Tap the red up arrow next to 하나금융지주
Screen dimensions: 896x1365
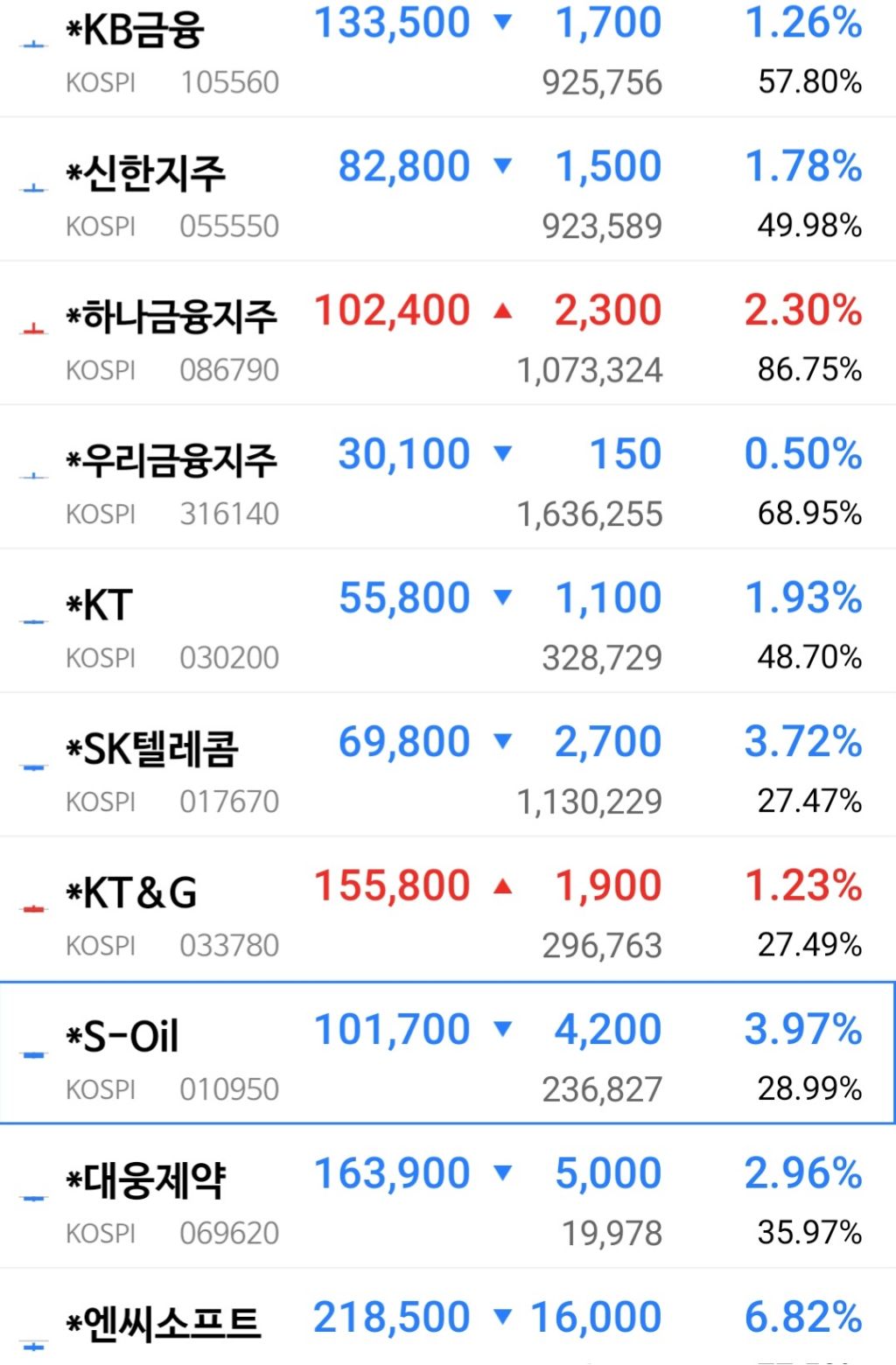(503, 311)
